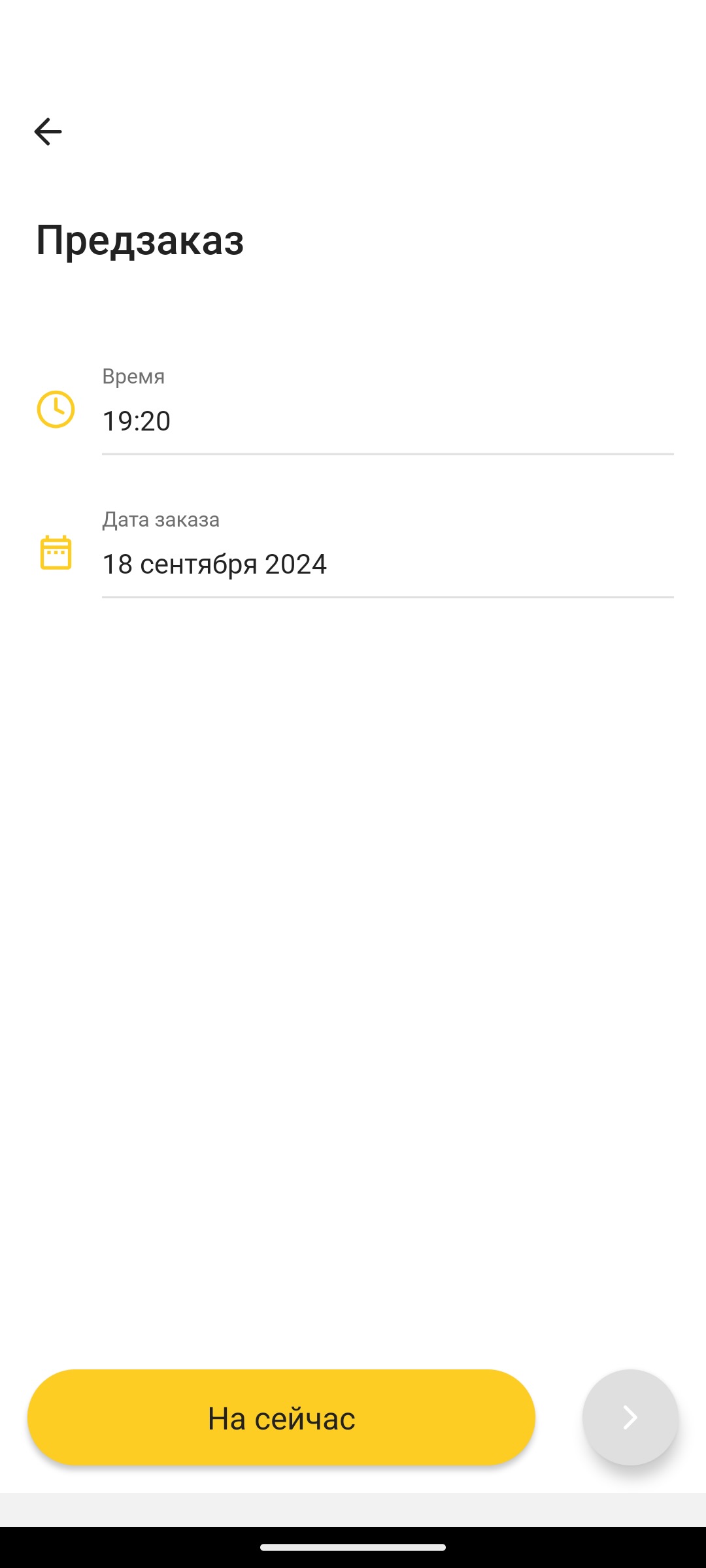Go back using the arrow icon
706x1568 pixels.
pyautogui.click(x=48, y=131)
